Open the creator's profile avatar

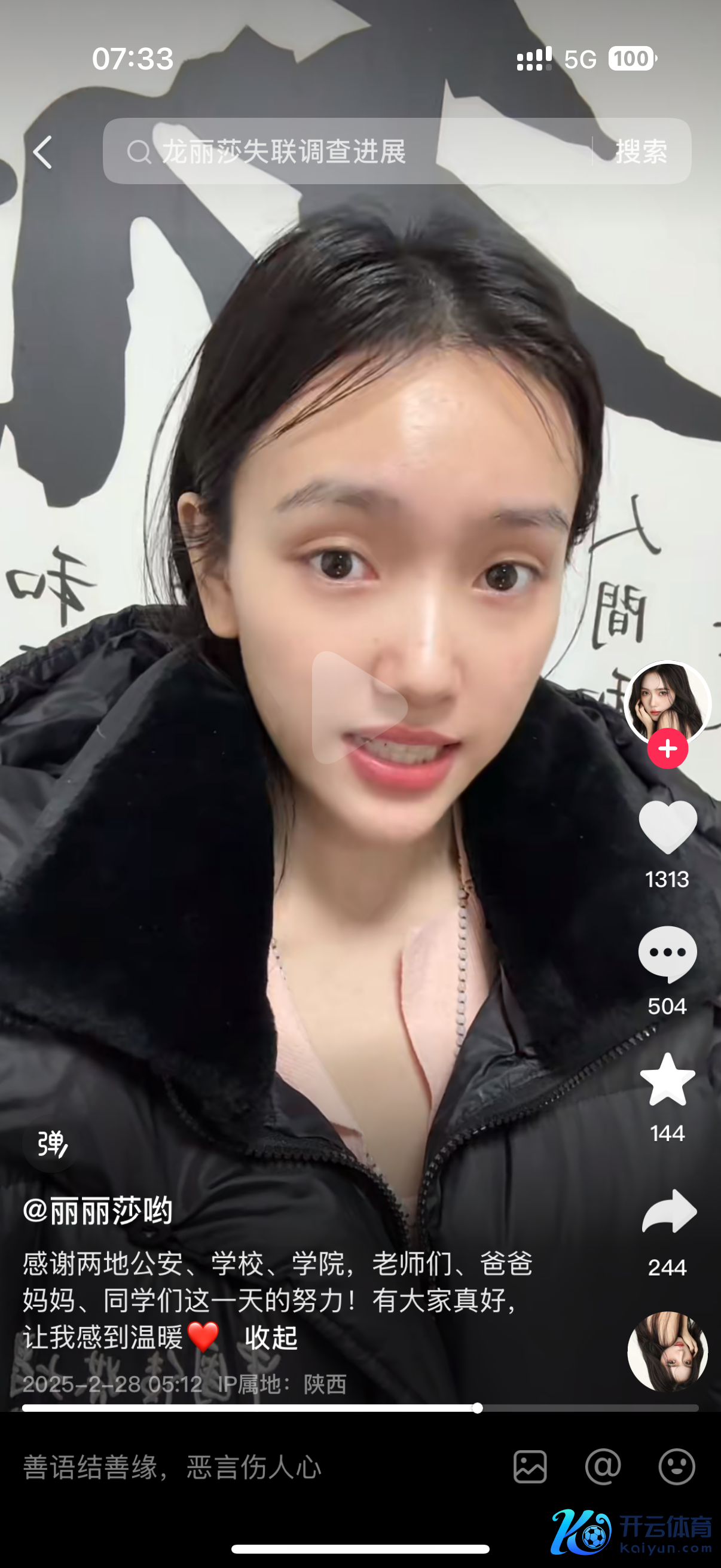(x=667, y=702)
